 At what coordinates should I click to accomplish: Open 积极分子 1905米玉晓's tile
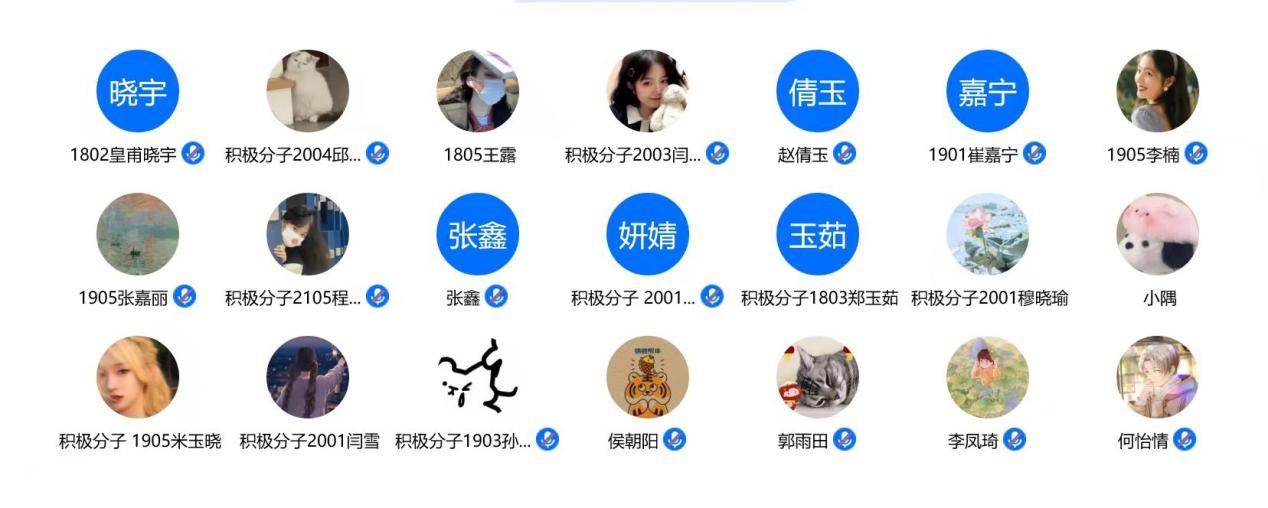[x=137, y=378]
